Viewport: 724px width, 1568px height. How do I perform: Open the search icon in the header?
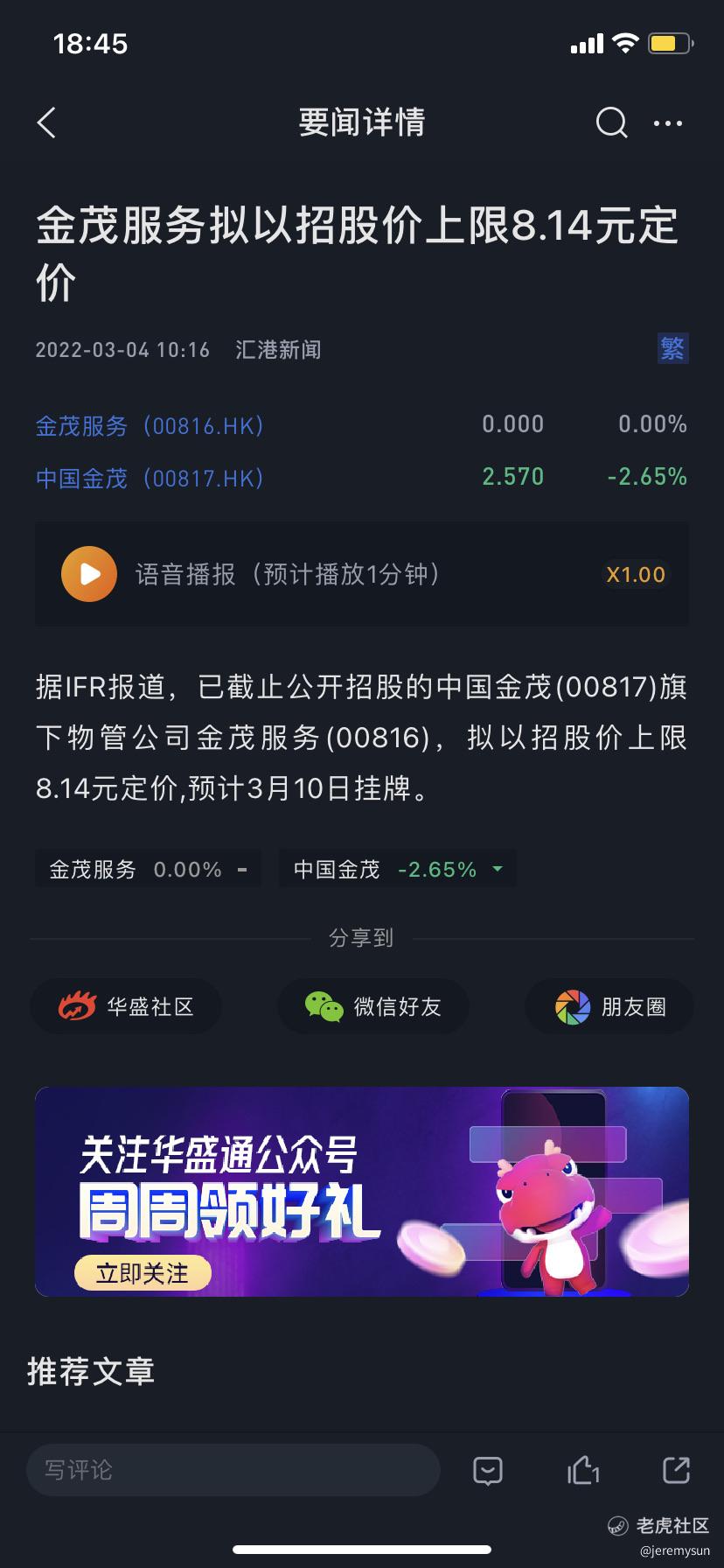coord(611,123)
